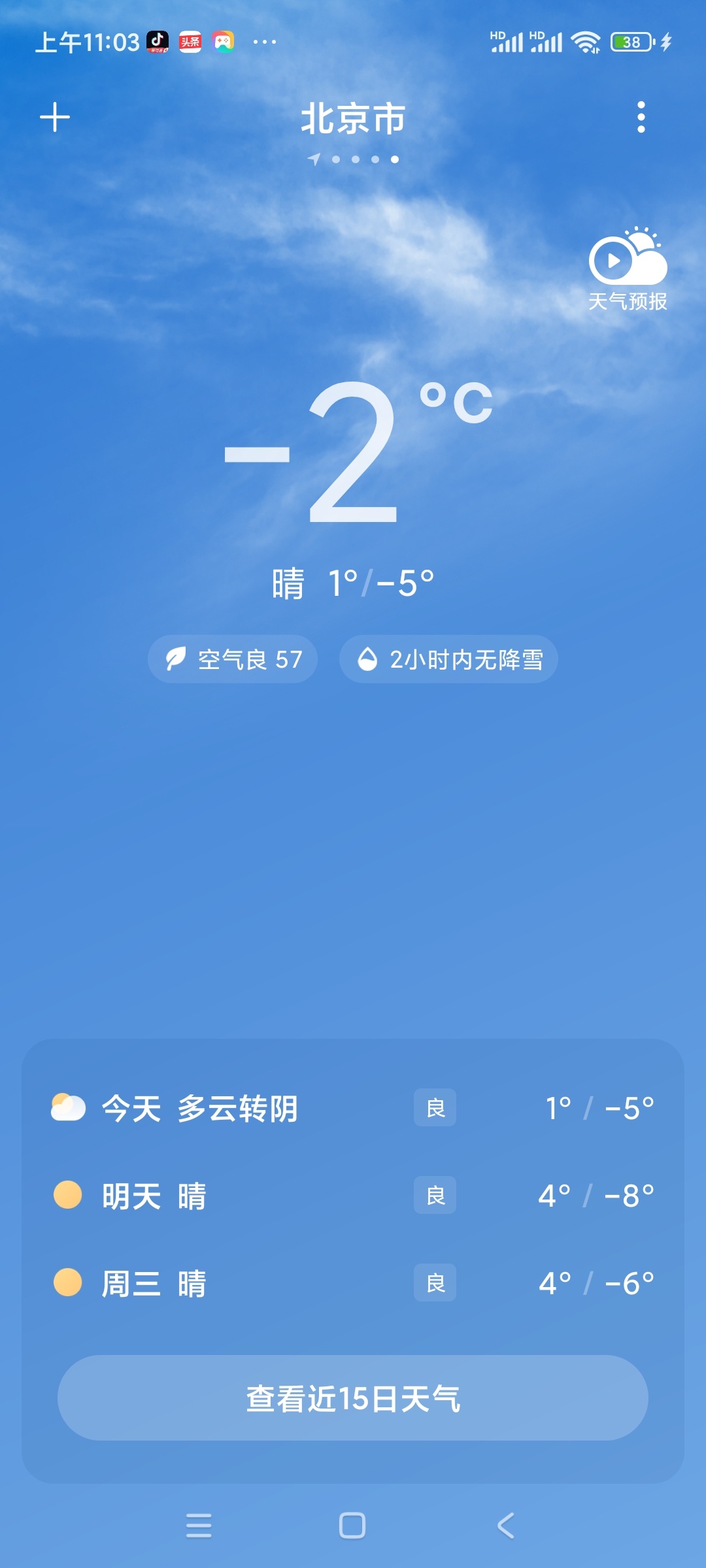Open tomorrow's forecast row 明天 晴

pyautogui.click(x=353, y=1196)
